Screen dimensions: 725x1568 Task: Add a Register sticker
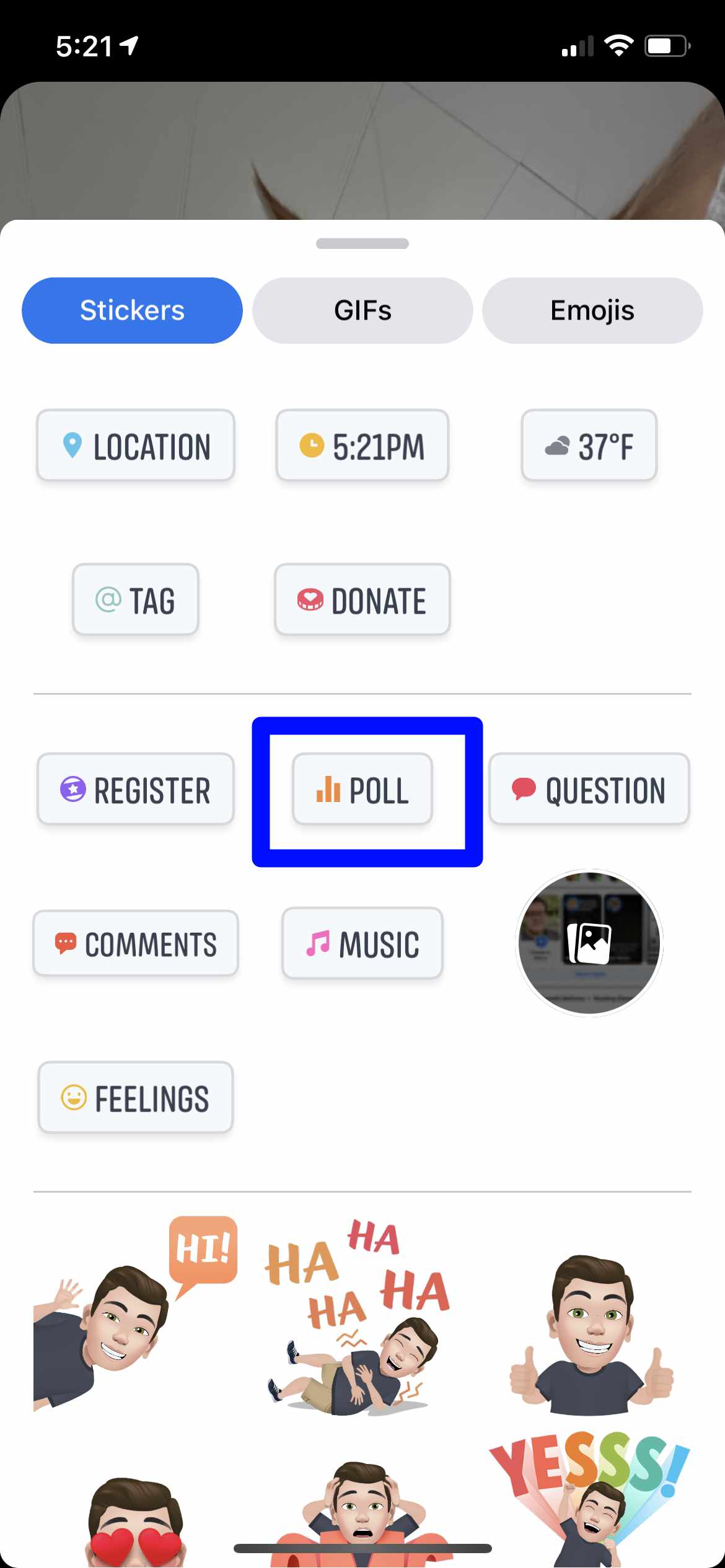(136, 789)
